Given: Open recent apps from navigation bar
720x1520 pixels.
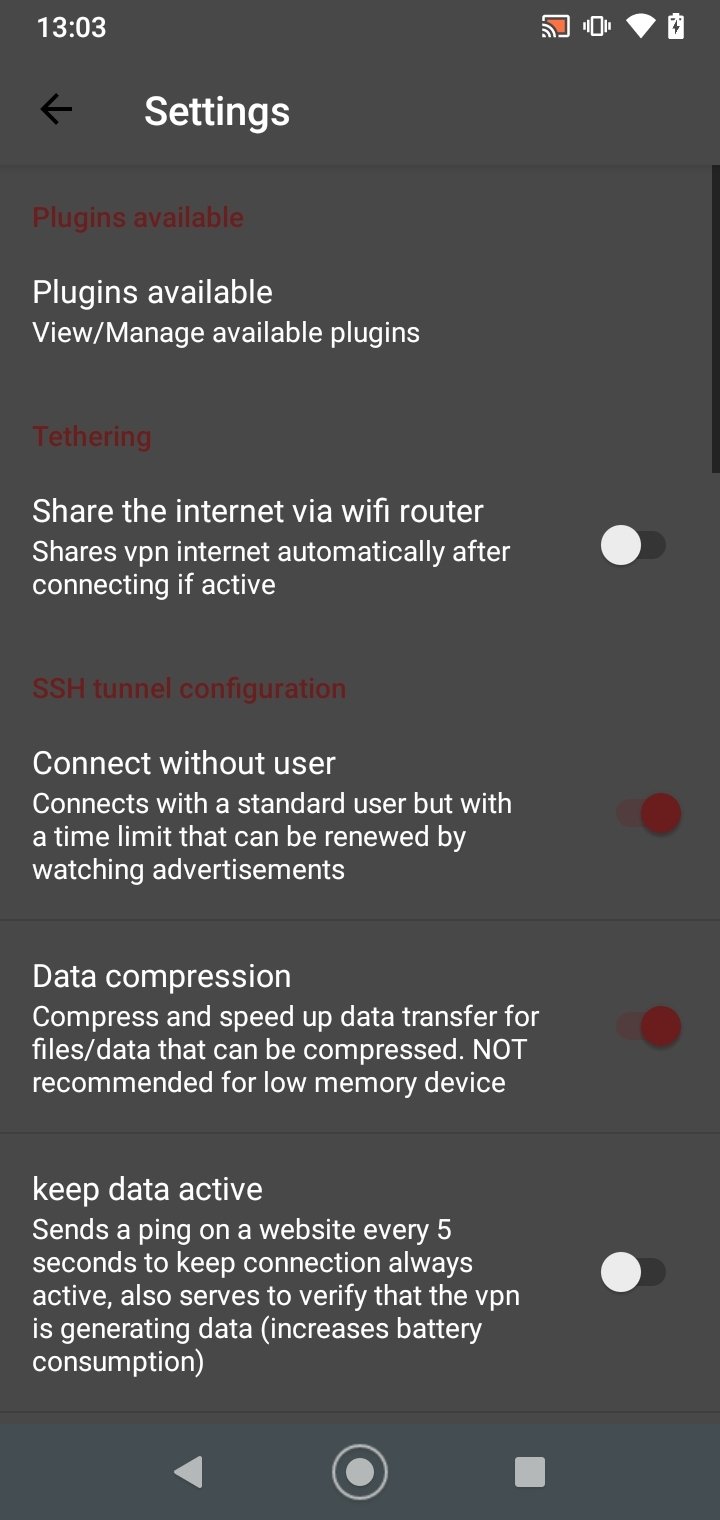Looking at the screenshot, I should (529, 1471).
